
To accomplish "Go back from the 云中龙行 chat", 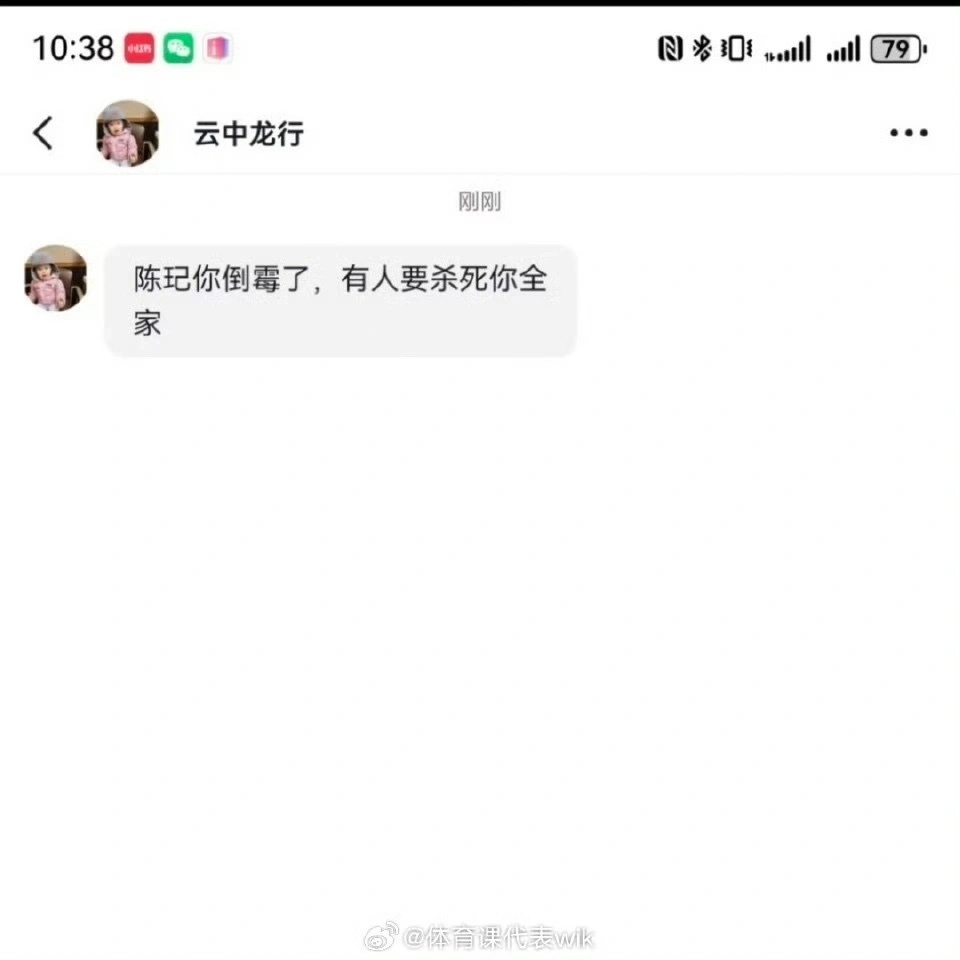I will 43,132.
